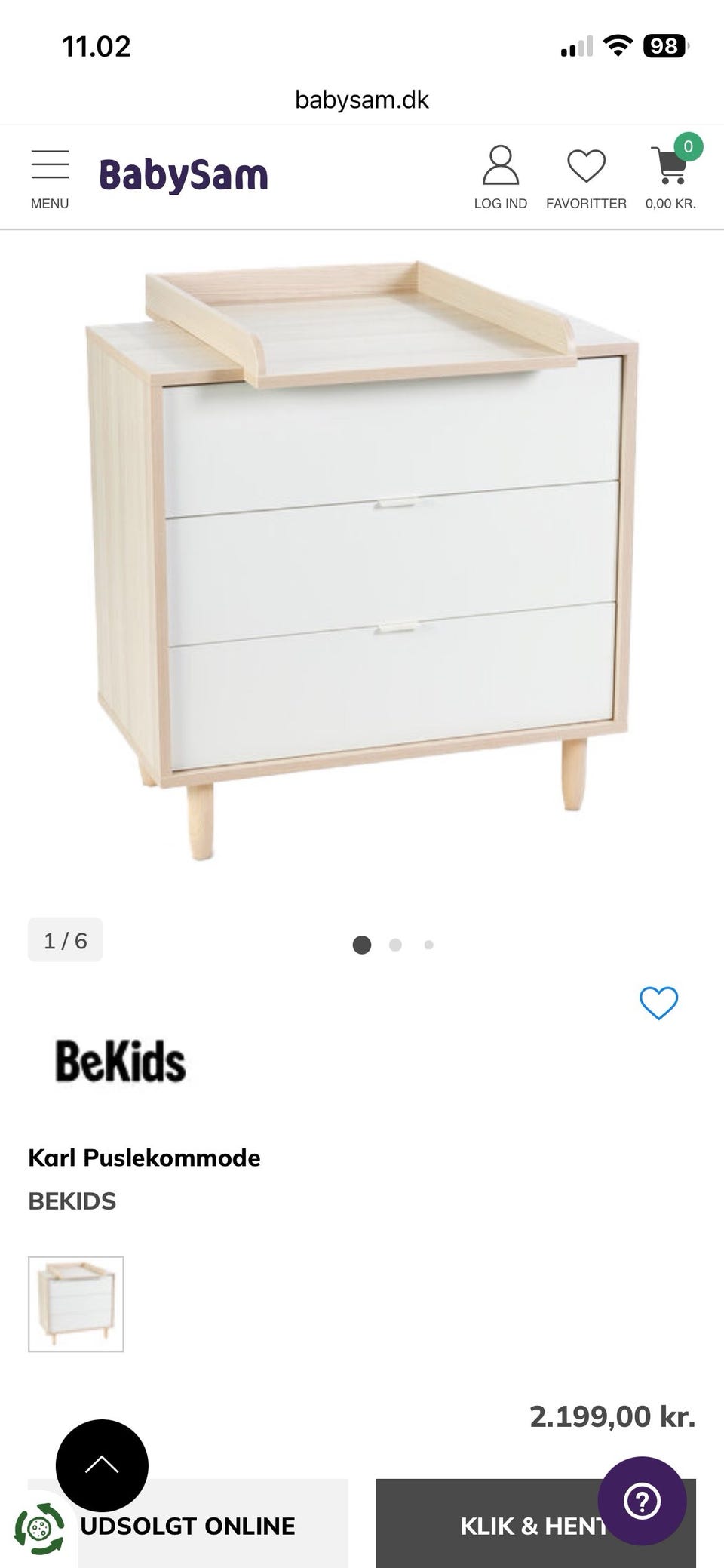Jump to the second image dot
Screen dimensions: 724x1568
pos(395,945)
